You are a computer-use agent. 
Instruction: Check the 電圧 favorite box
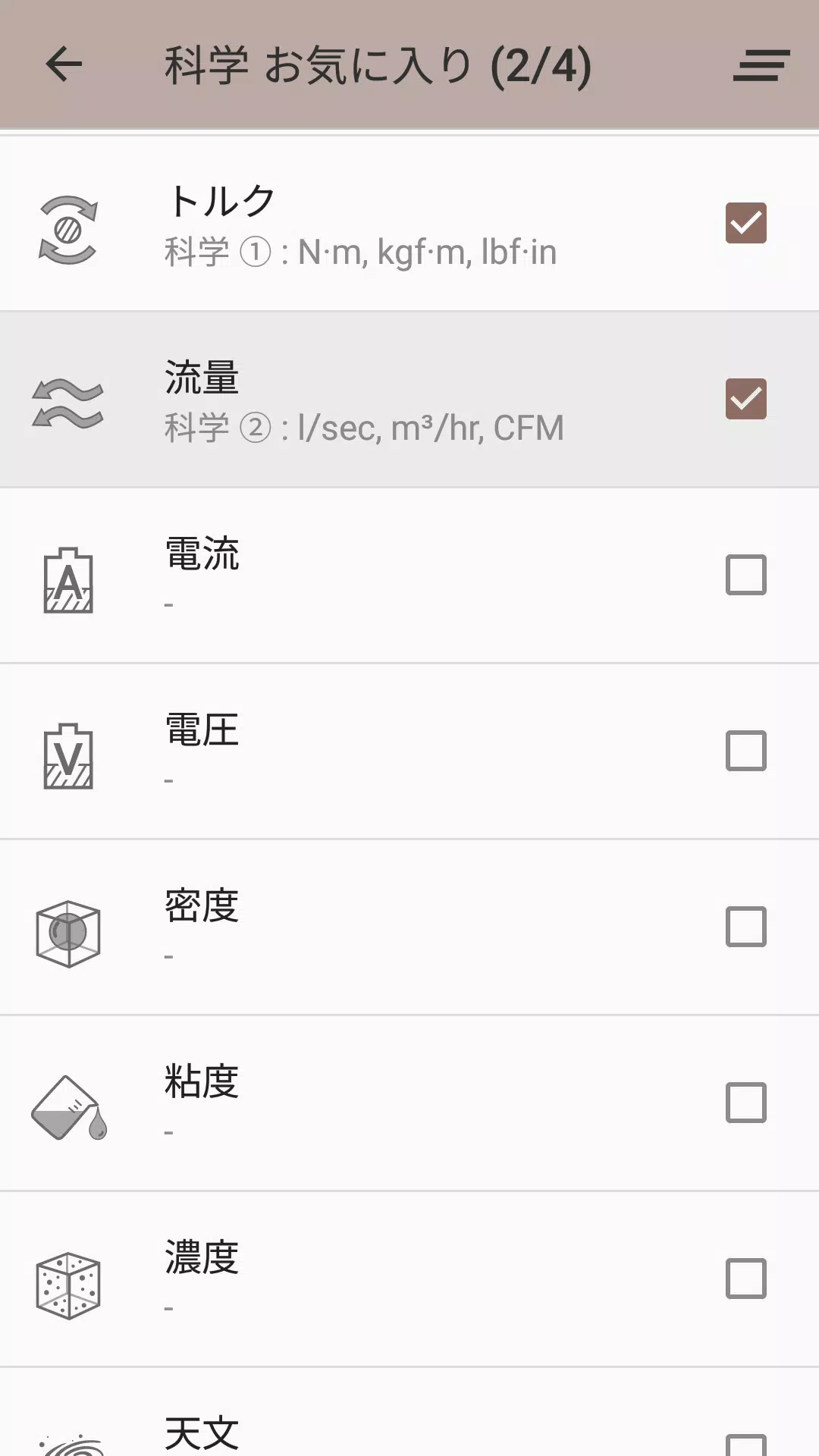tap(745, 750)
